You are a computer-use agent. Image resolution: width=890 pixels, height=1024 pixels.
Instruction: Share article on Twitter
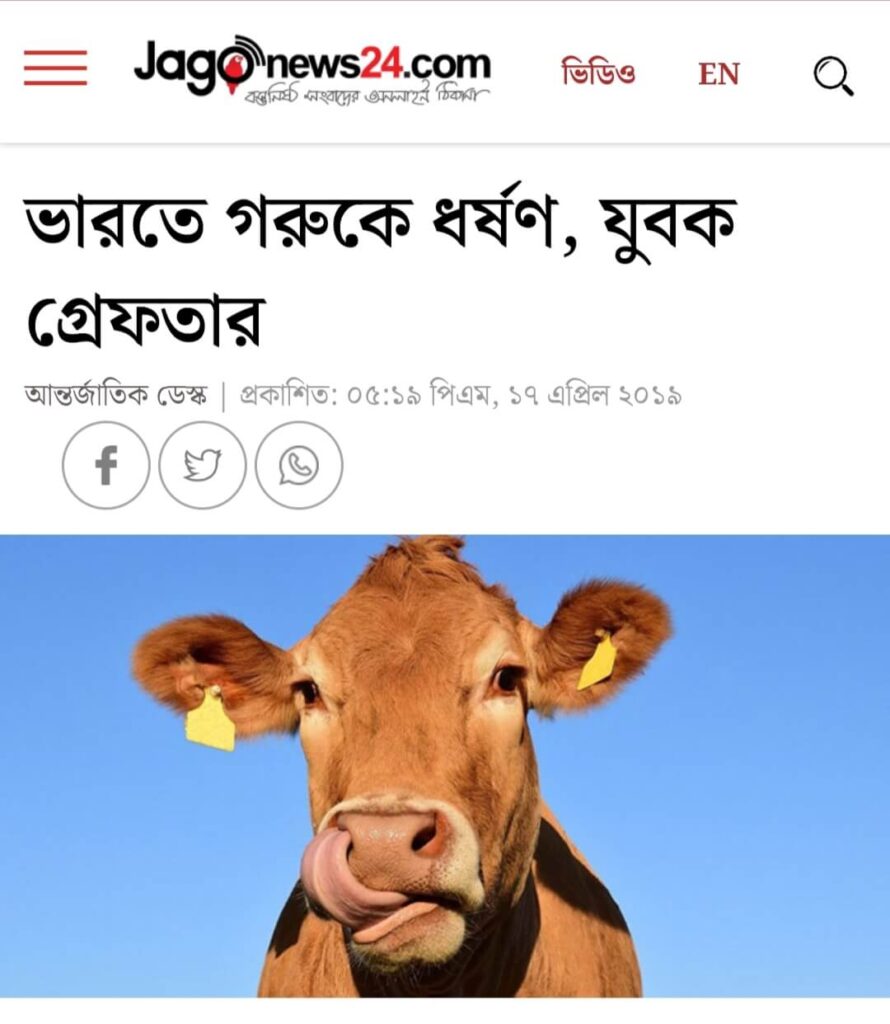[x=202, y=465]
